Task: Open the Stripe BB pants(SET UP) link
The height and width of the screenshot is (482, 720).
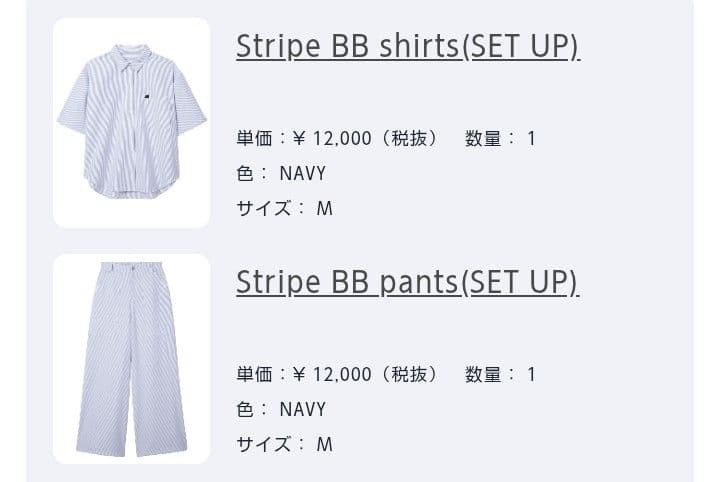Action: [407, 283]
